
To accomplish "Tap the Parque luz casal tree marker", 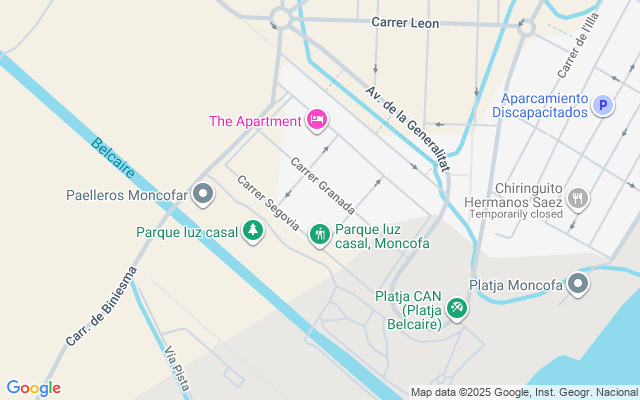I will pyautogui.click(x=254, y=232).
